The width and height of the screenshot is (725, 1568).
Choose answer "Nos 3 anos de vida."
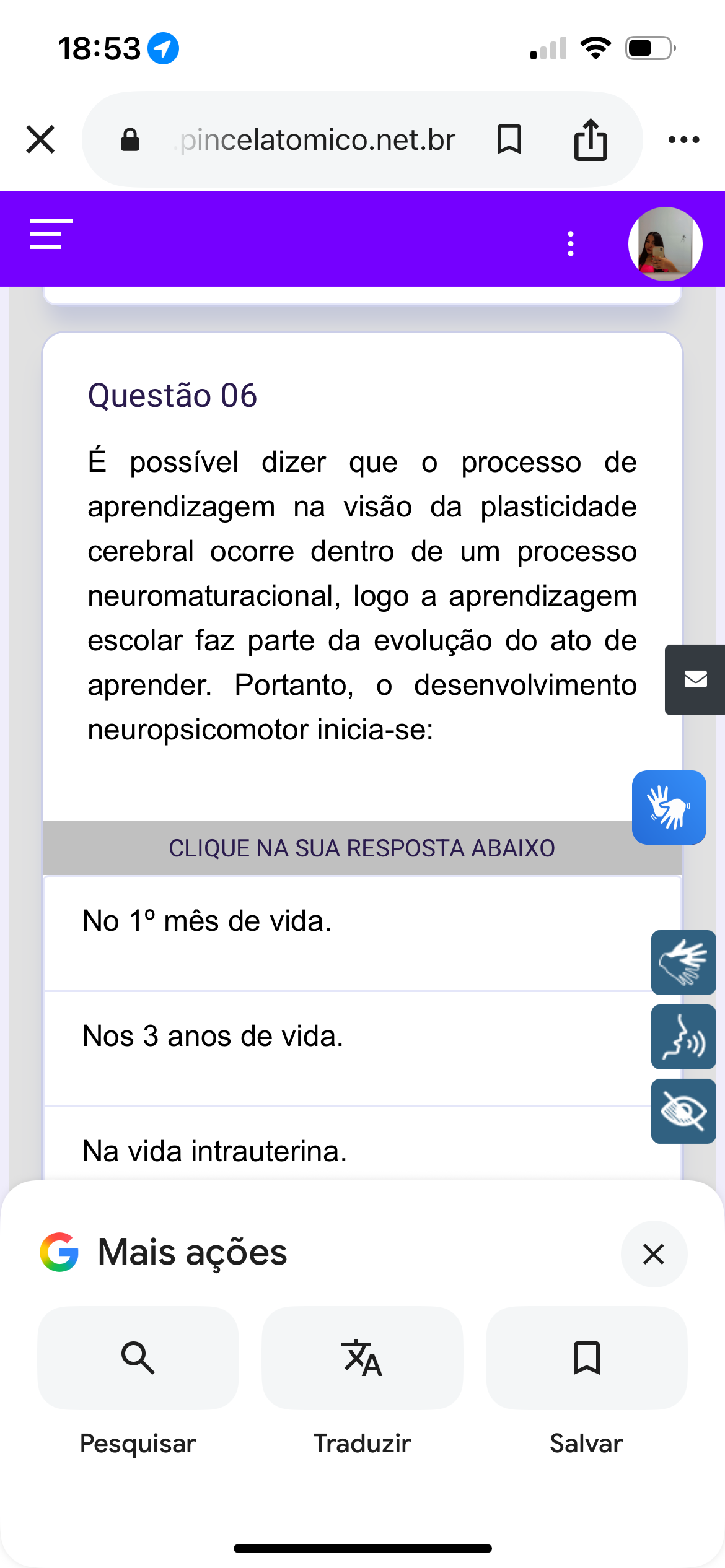347,1037
